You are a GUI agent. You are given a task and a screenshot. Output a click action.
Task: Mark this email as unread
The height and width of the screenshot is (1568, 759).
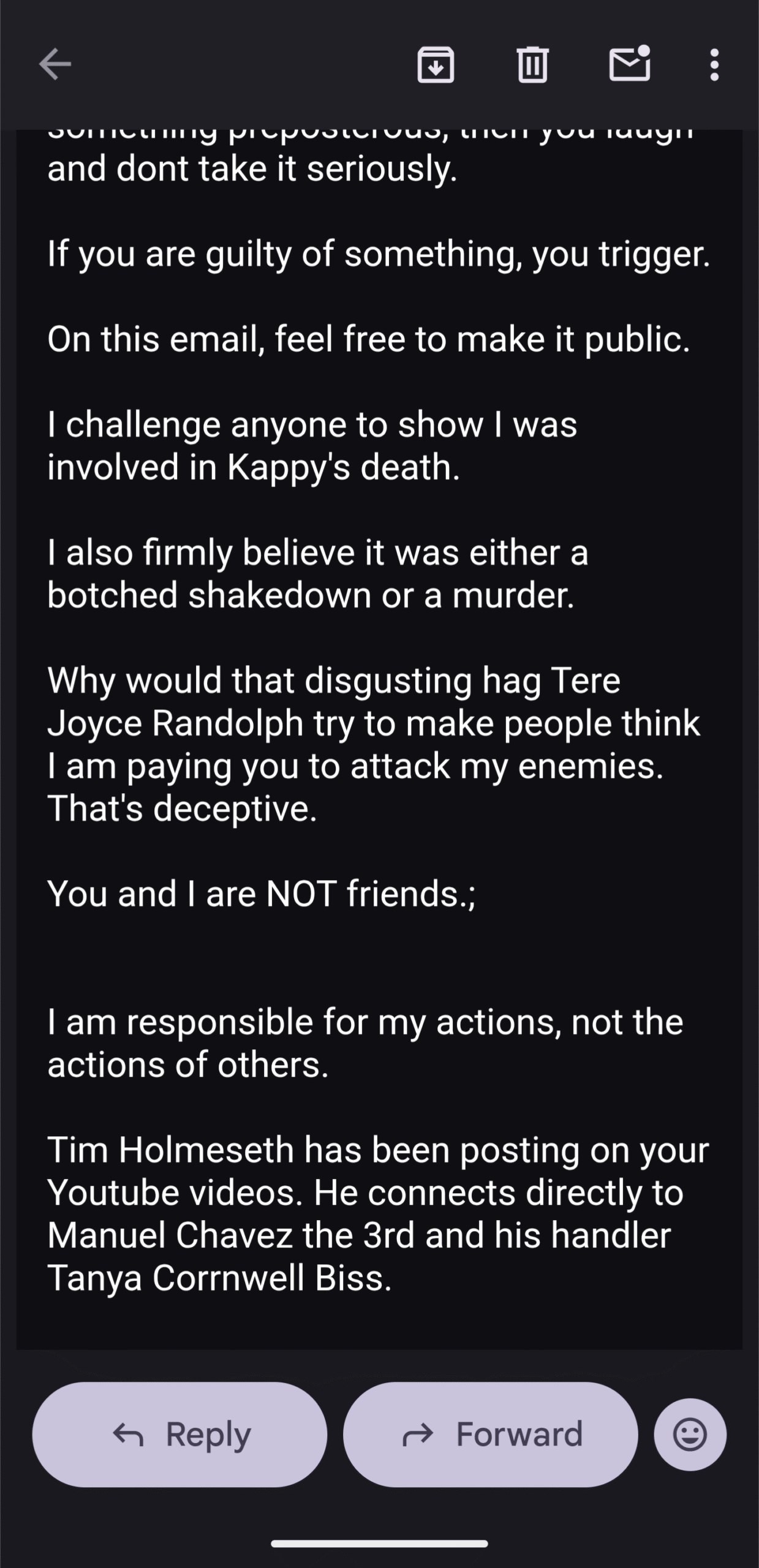(629, 64)
